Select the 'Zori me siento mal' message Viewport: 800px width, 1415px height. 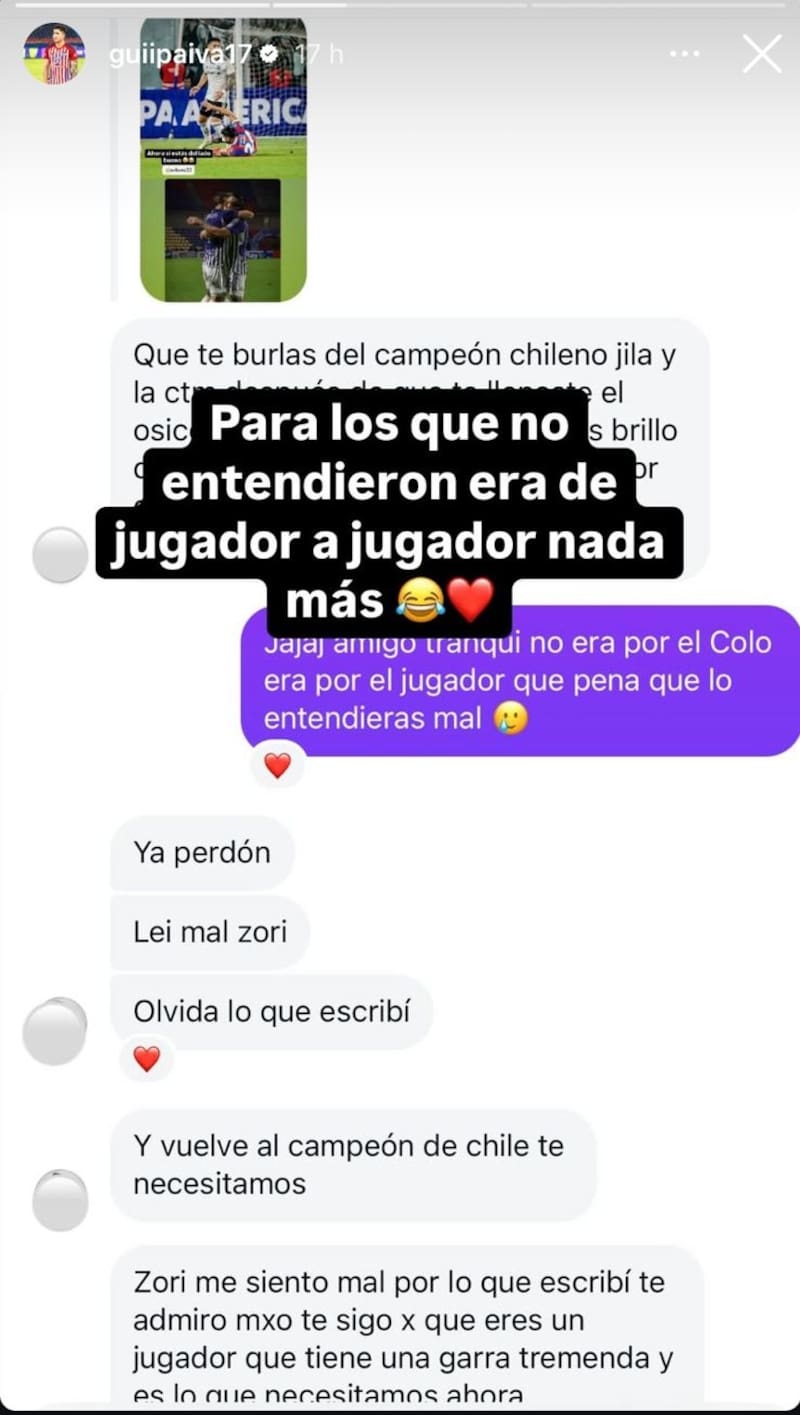(400, 1320)
